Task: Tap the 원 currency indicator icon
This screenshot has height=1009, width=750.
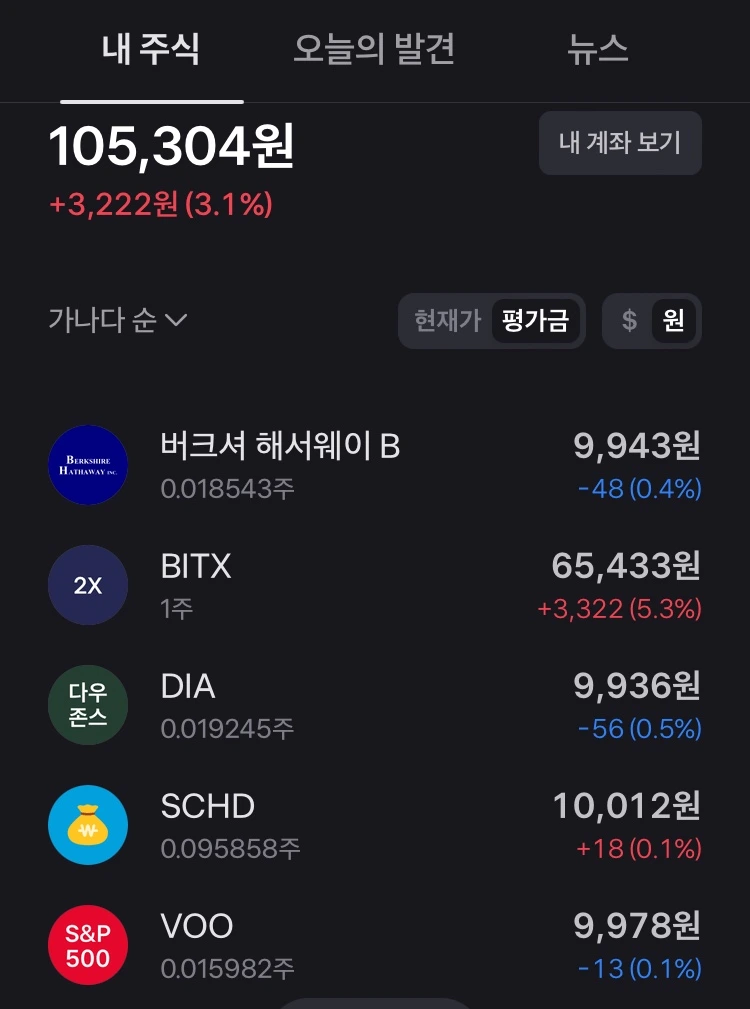Action: (x=674, y=321)
